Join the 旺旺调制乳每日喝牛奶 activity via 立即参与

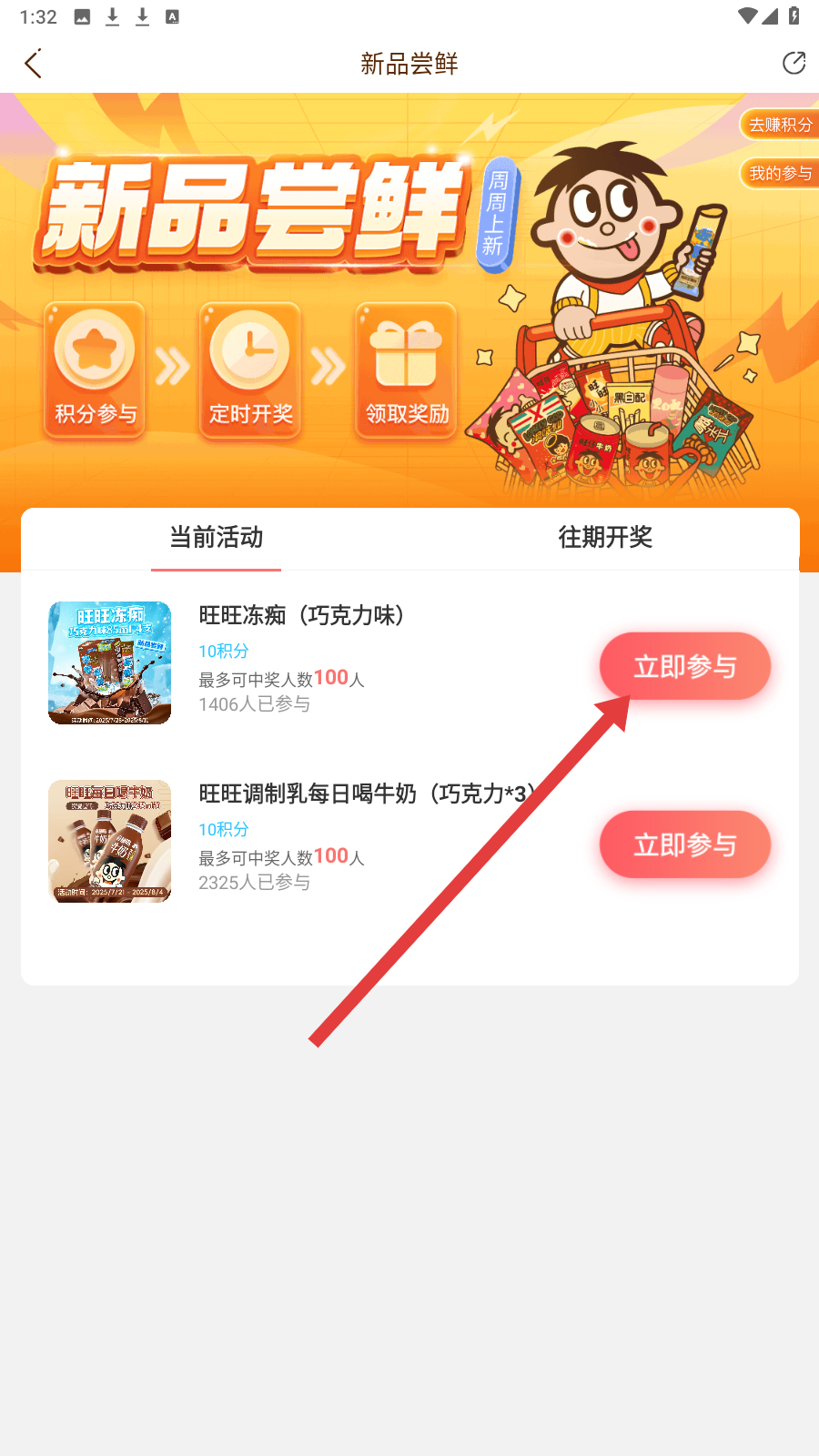click(x=684, y=844)
